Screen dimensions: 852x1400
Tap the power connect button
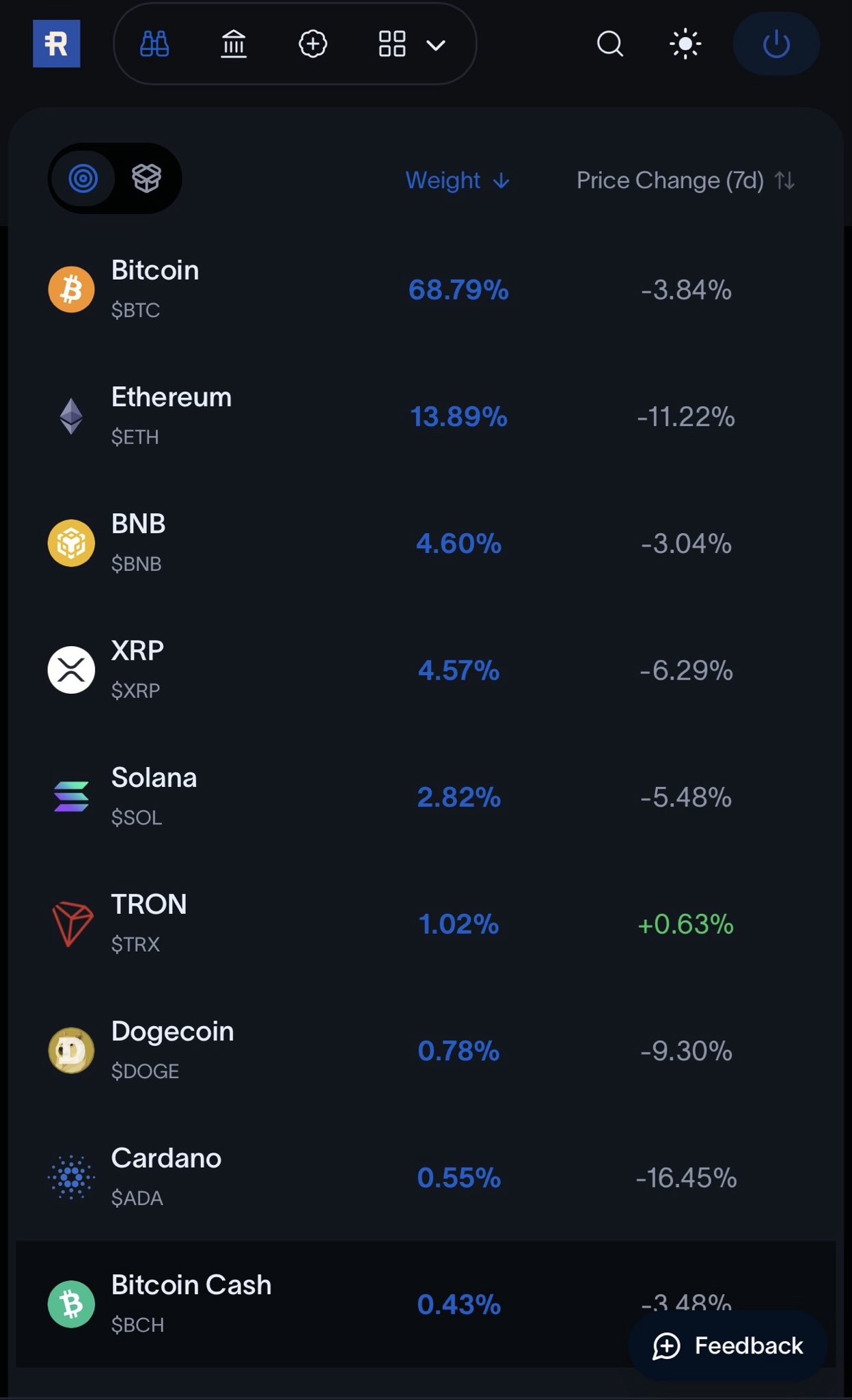click(776, 44)
